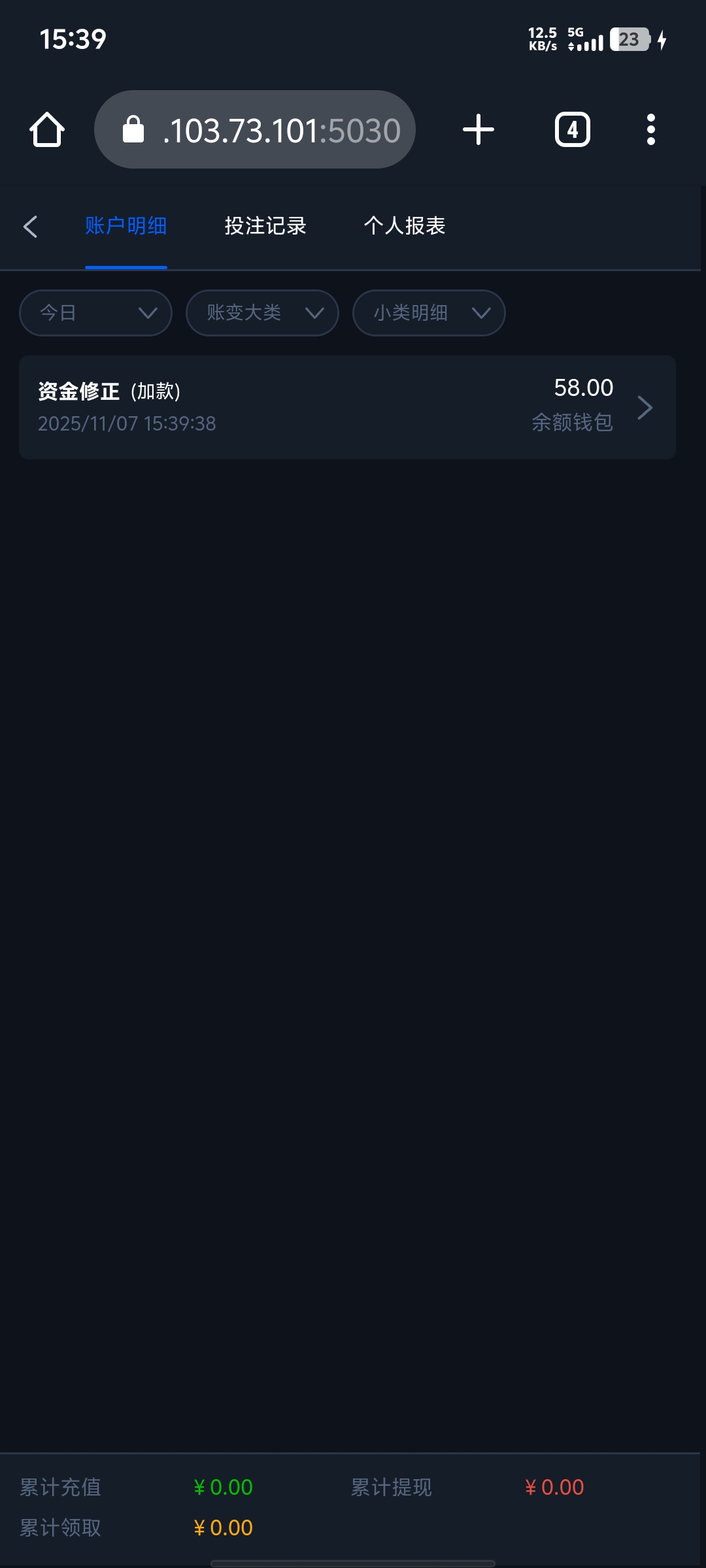Select the 账户明细 tab
This screenshot has height=1568, width=706.
pos(126,226)
